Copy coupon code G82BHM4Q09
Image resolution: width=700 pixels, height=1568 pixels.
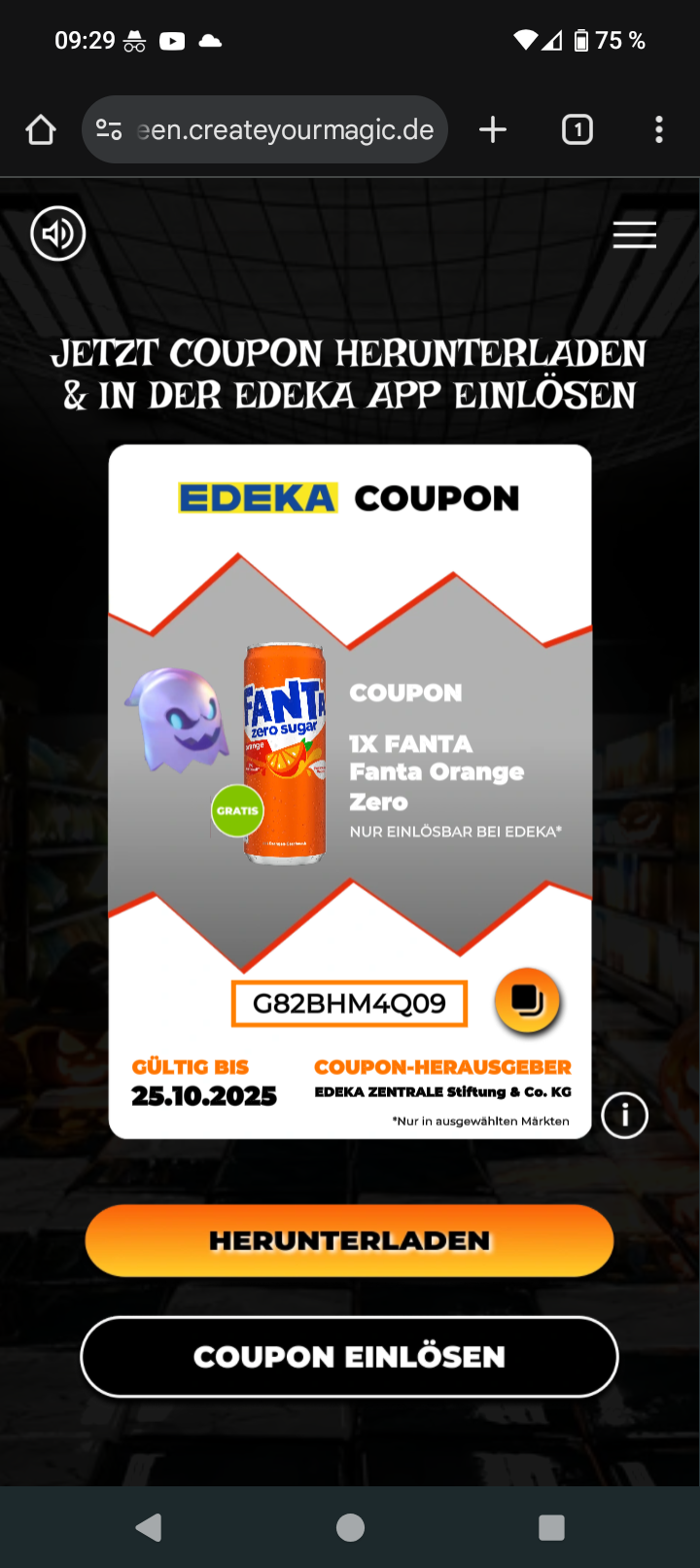click(527, 1001)
